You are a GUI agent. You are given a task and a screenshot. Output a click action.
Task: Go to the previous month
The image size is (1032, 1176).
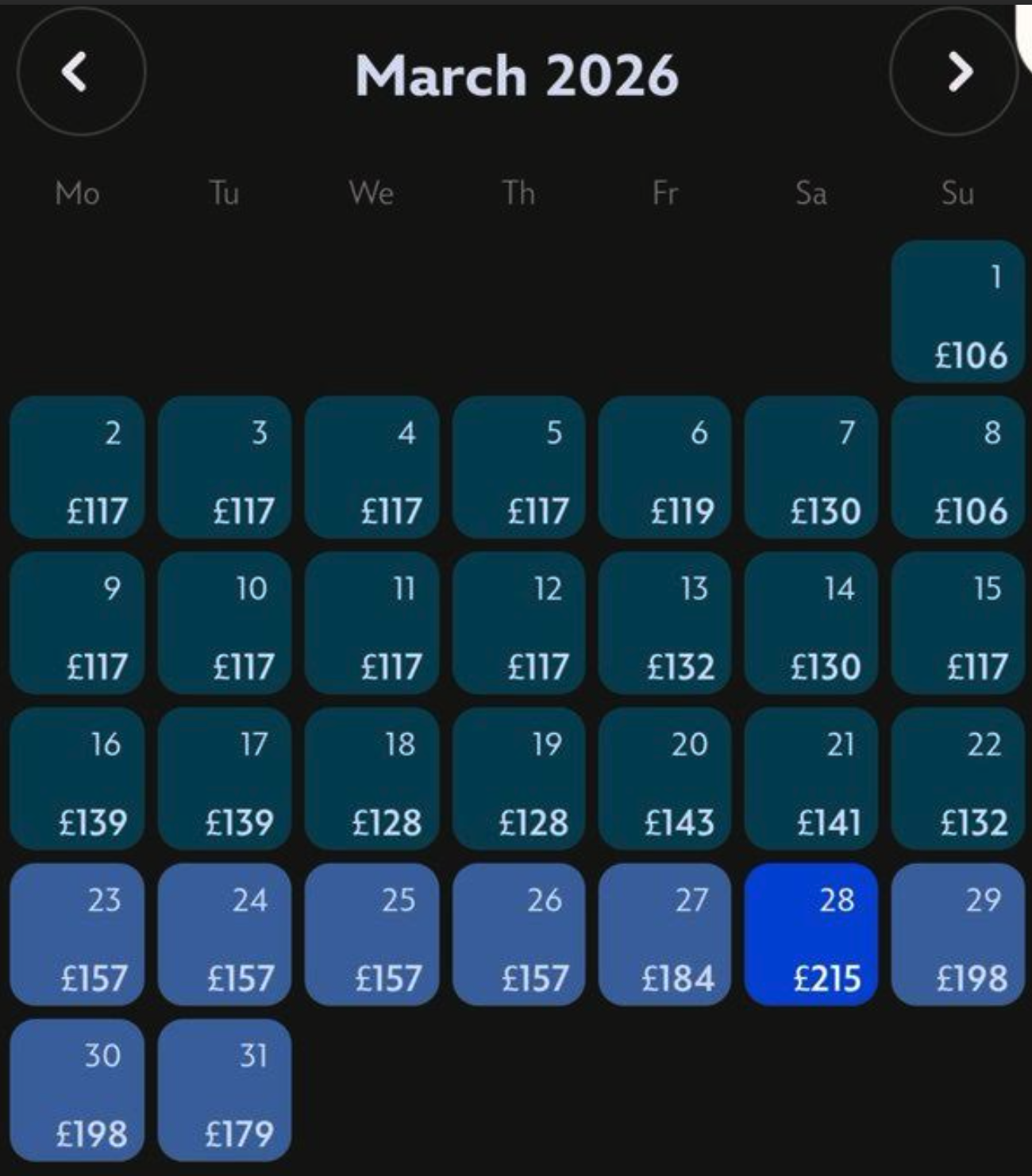coord(80,72)
